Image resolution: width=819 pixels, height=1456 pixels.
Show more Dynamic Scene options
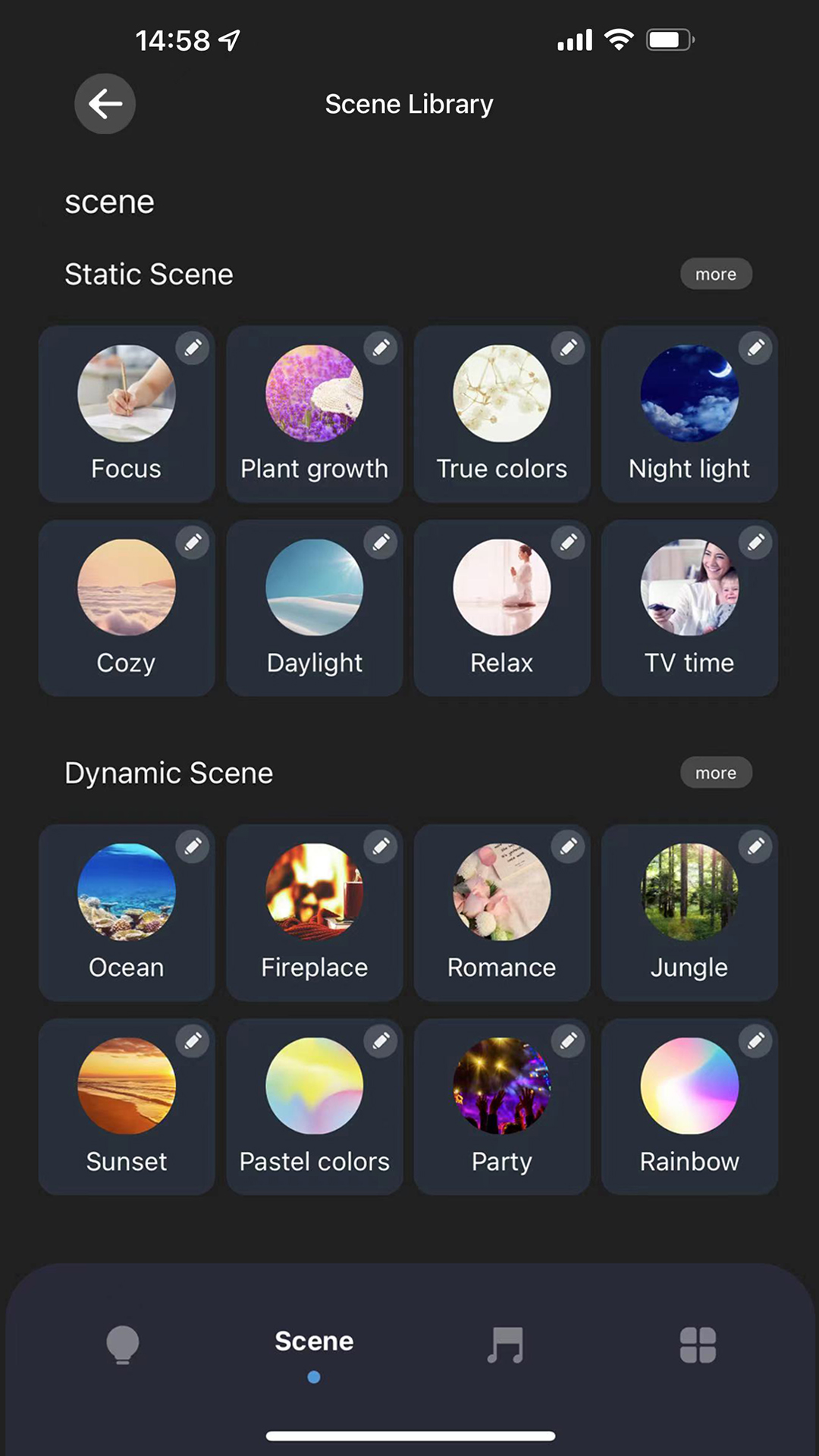pyautogui.click(x=715, y=773)
